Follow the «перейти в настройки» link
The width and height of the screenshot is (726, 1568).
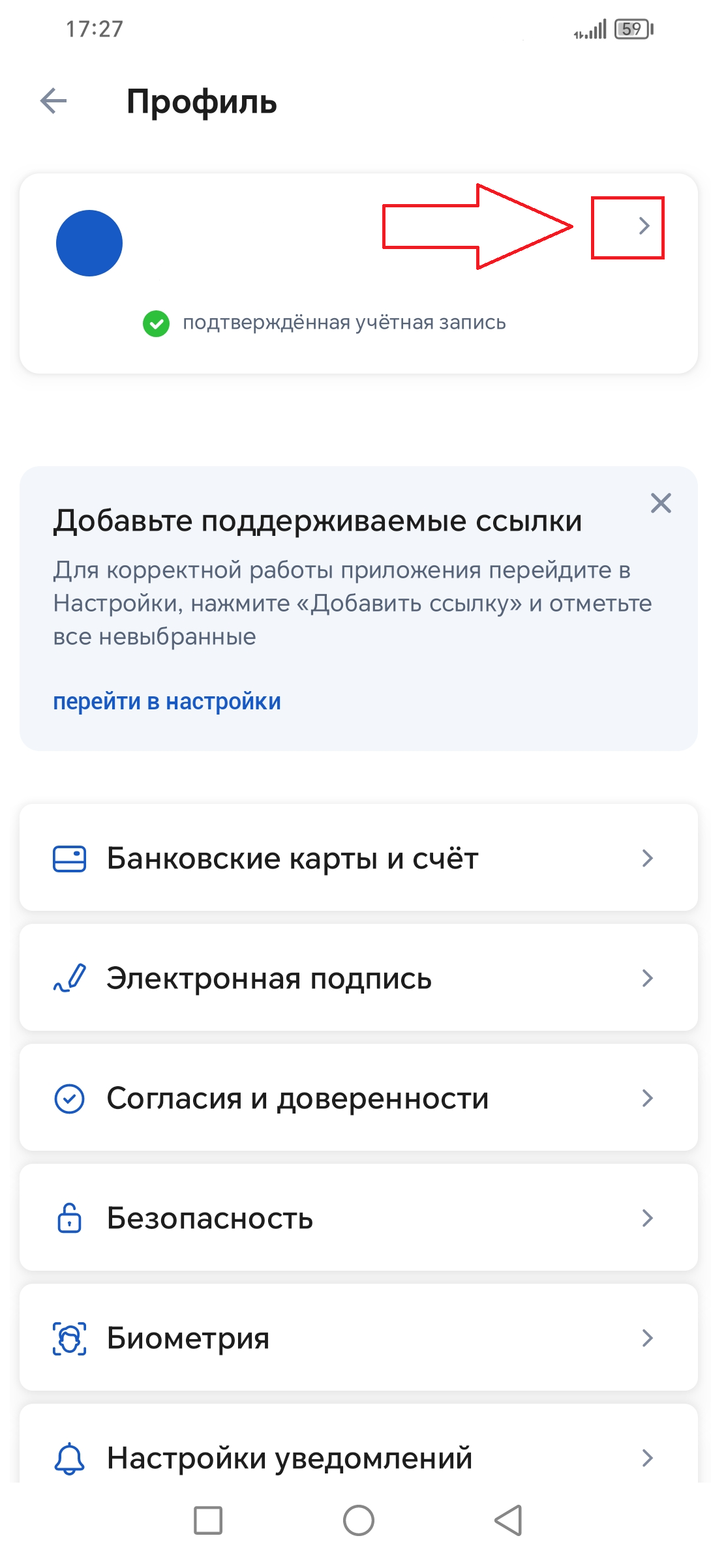(167, 702)
